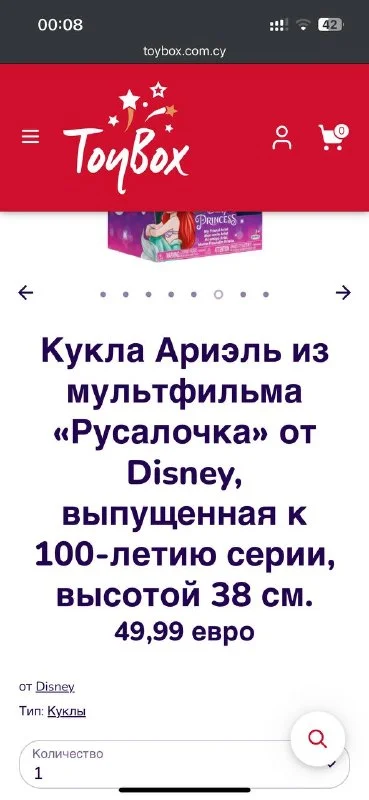Screen dimensions: 369x800
Task: Open the Куклы type link
Action: point(66,711)
